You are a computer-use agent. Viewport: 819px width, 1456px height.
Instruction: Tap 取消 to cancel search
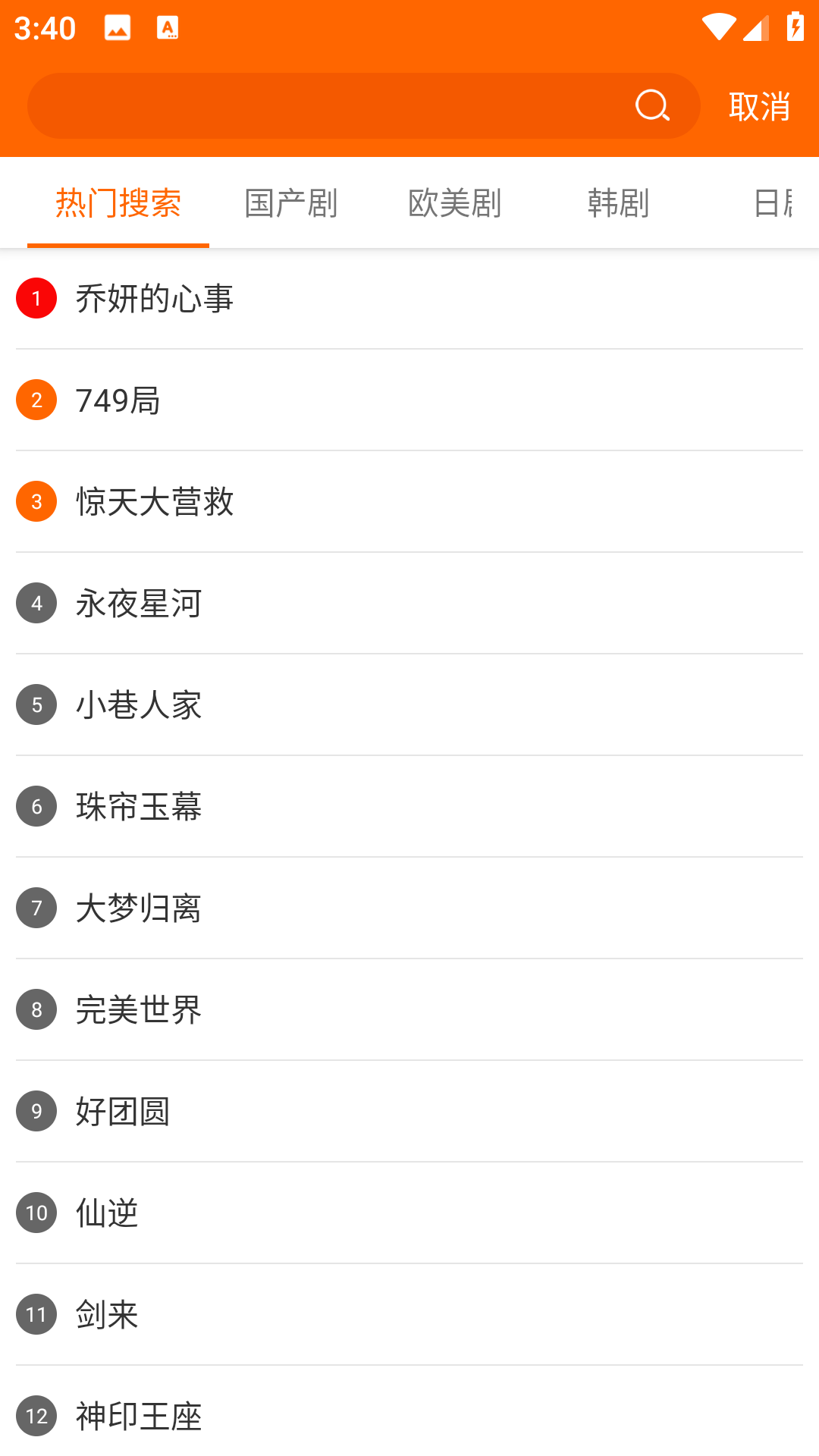759,106
